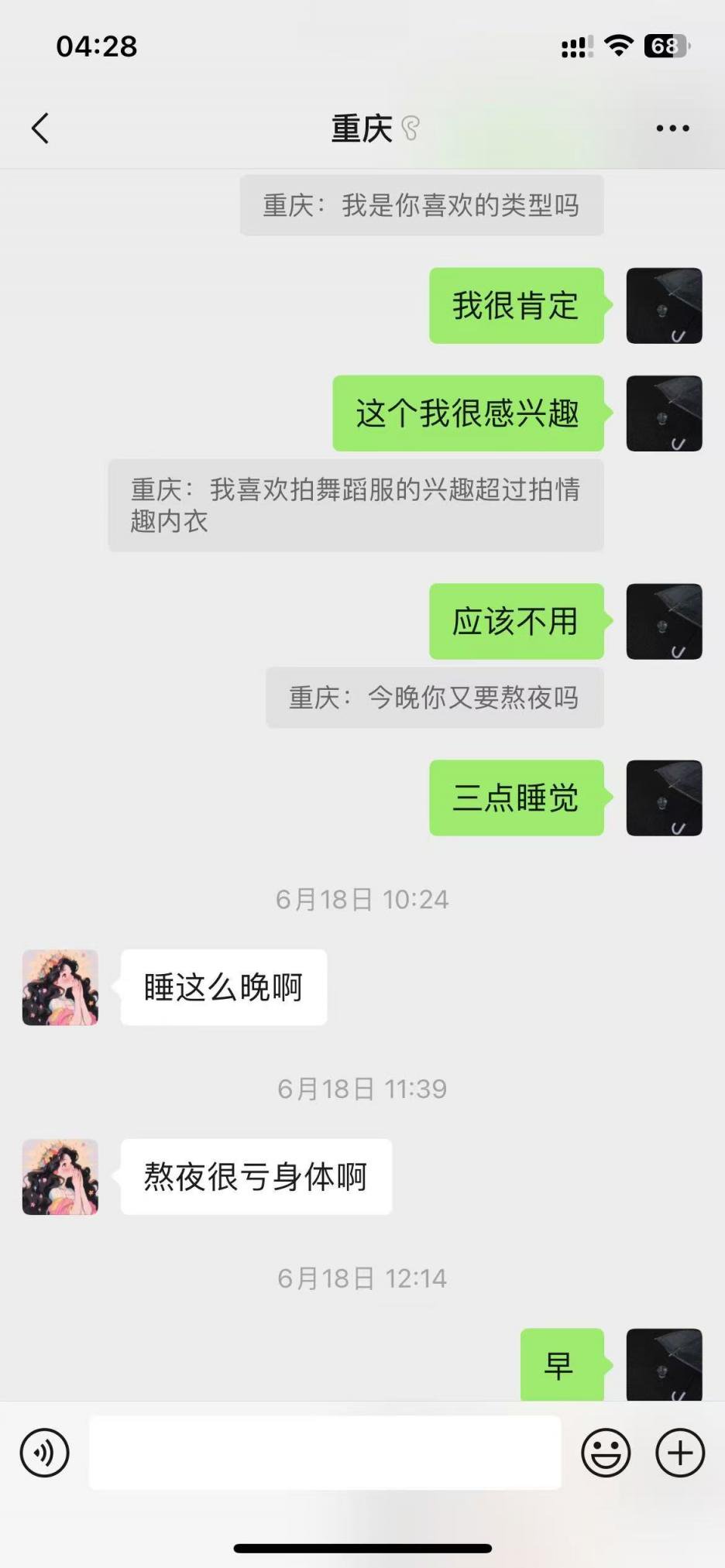Tap quoted message 我是你喜欢的类型吗
Screen dimensions: 725x1568
421,205
